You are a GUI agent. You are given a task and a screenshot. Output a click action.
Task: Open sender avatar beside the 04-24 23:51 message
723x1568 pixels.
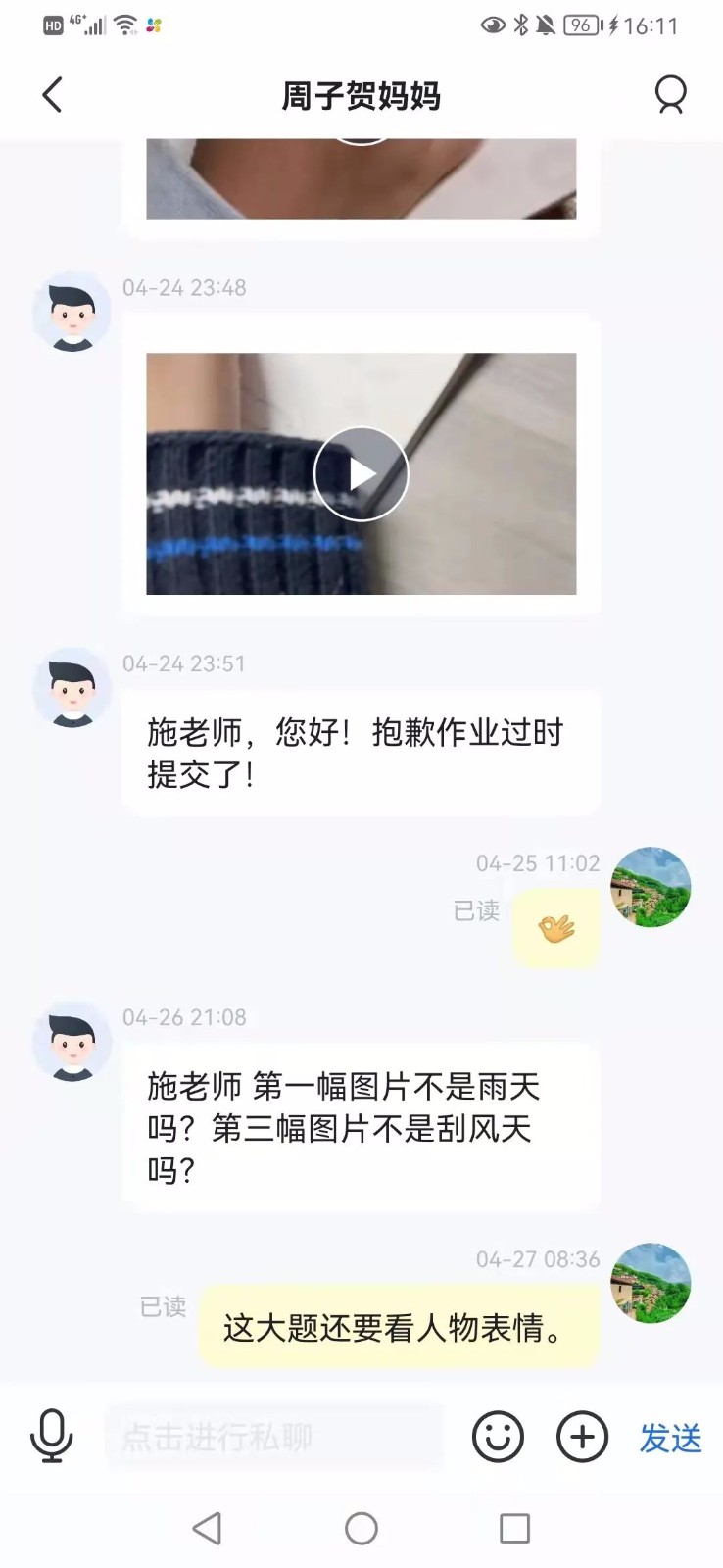pos(72,688)
